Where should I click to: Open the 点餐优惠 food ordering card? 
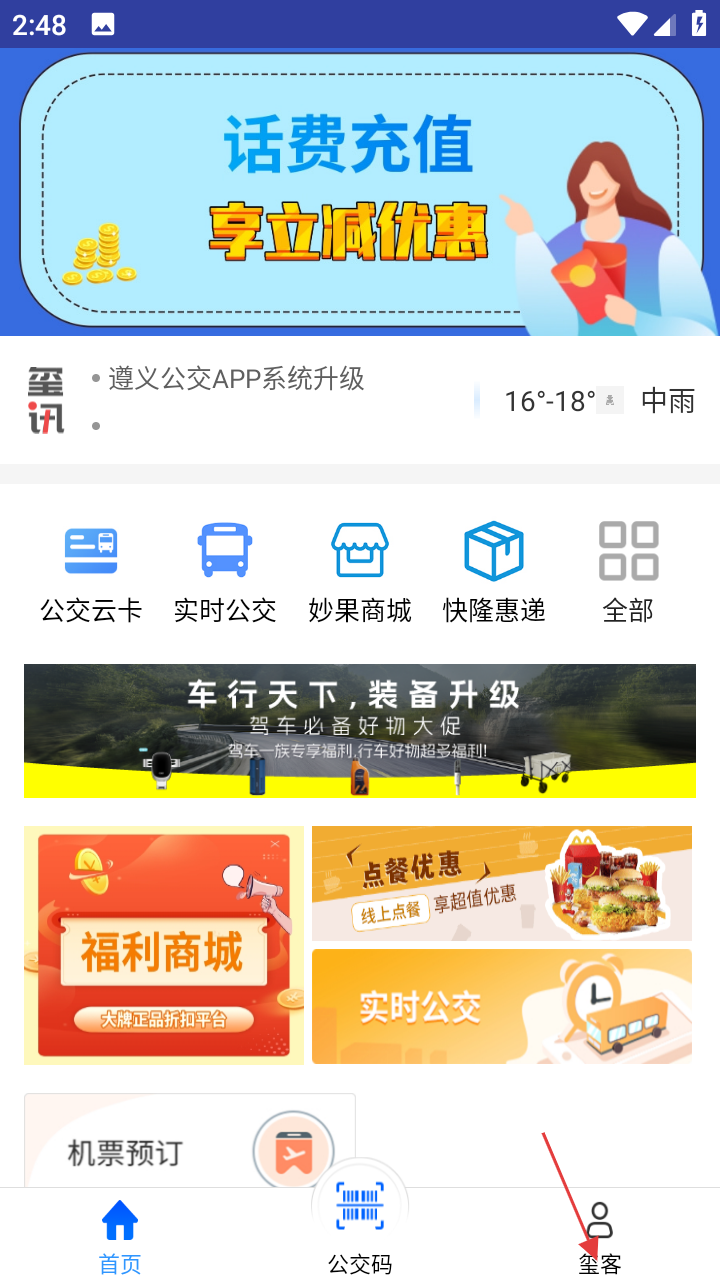[x=502, y=883]
